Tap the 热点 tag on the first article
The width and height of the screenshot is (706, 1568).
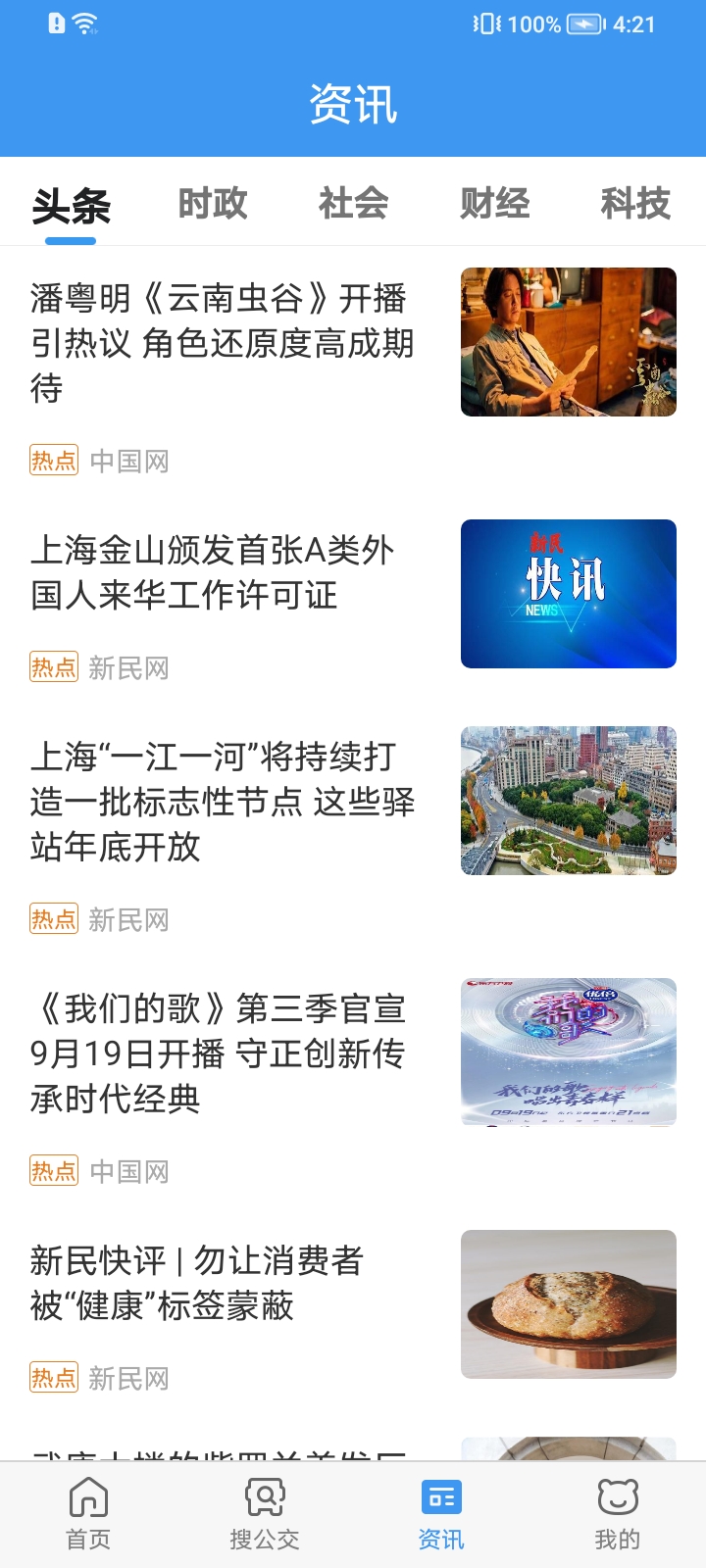53,461
